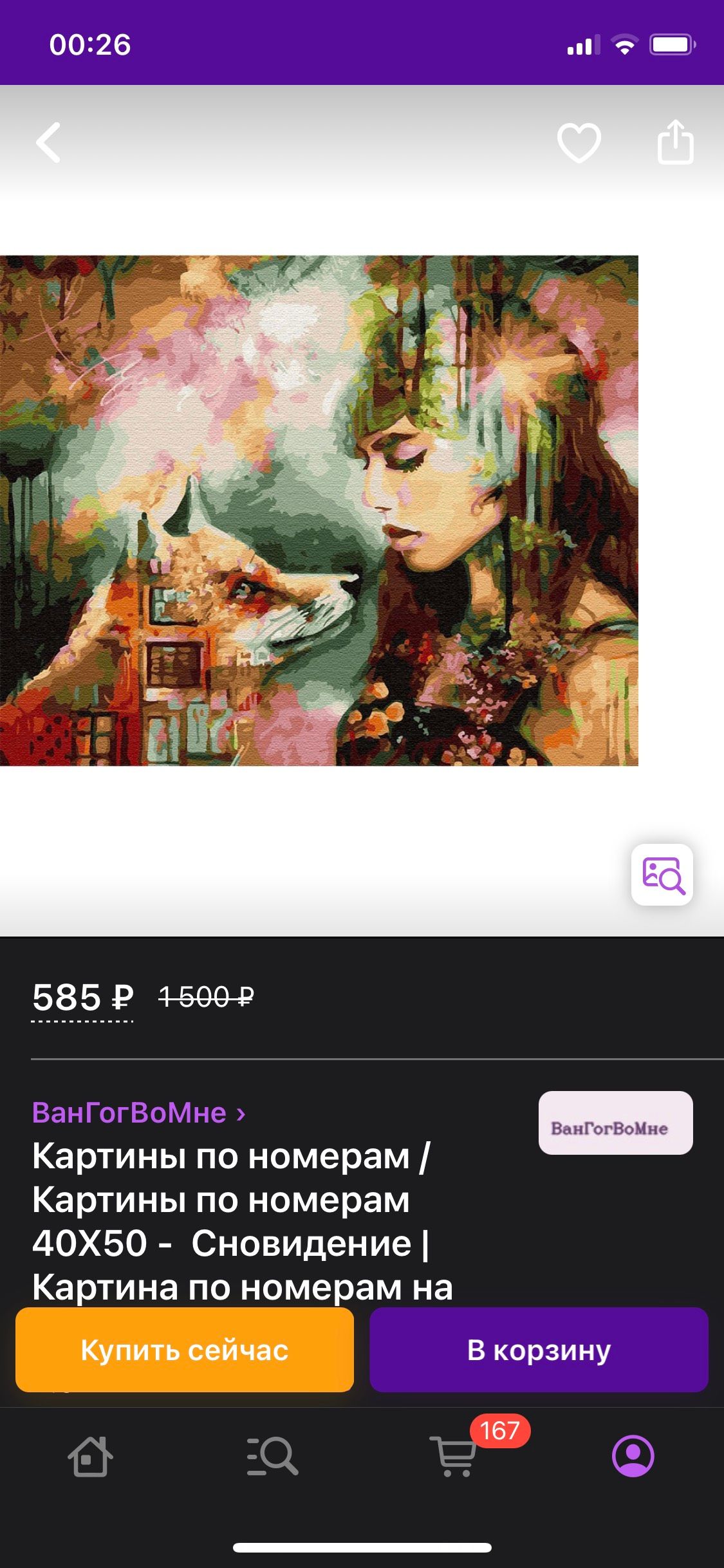This screenshot has width=724, height=1568.
Task: Open the cart with 167 items
Action: 454,1456
